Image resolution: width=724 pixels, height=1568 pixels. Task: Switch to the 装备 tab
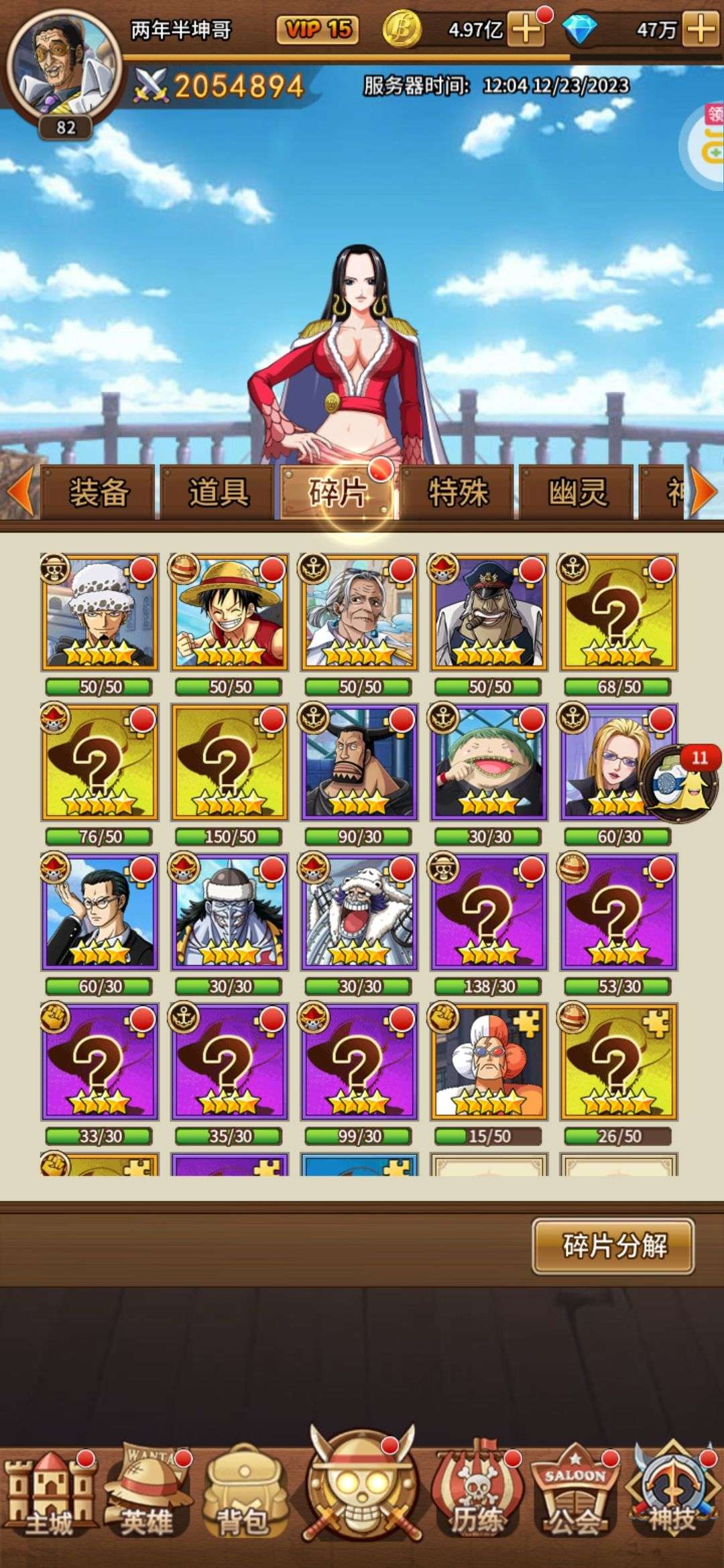pyautogui.click(x=99, y=493)
